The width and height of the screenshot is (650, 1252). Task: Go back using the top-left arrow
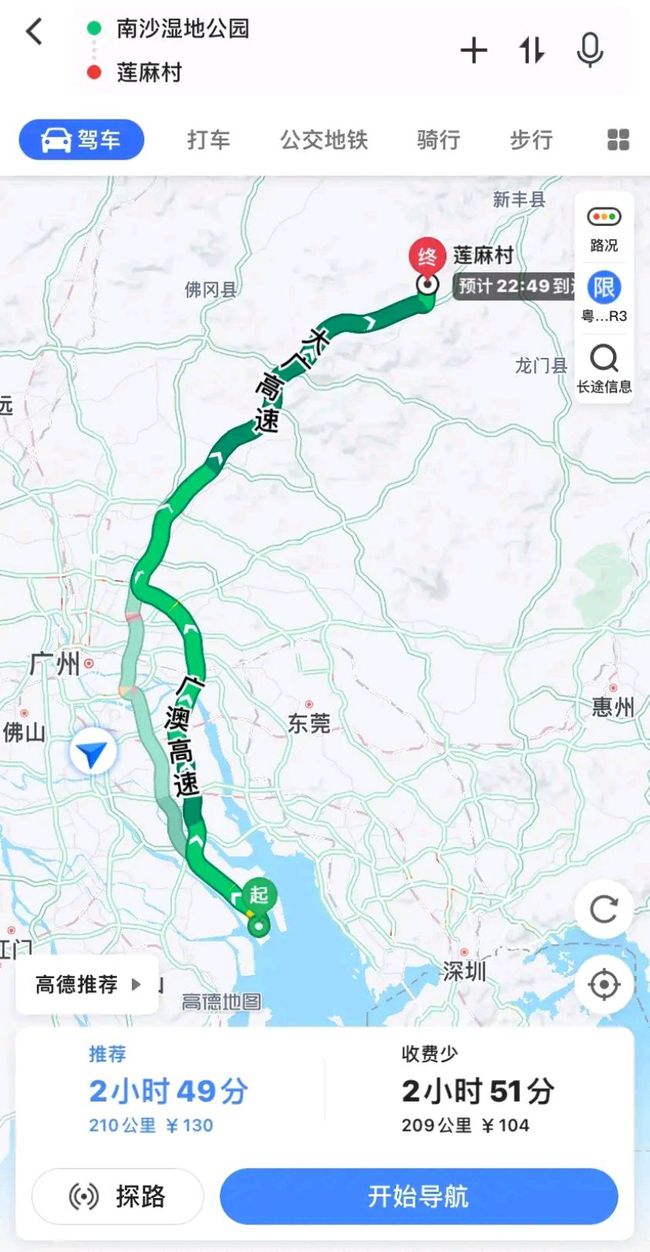click(34, 32)
